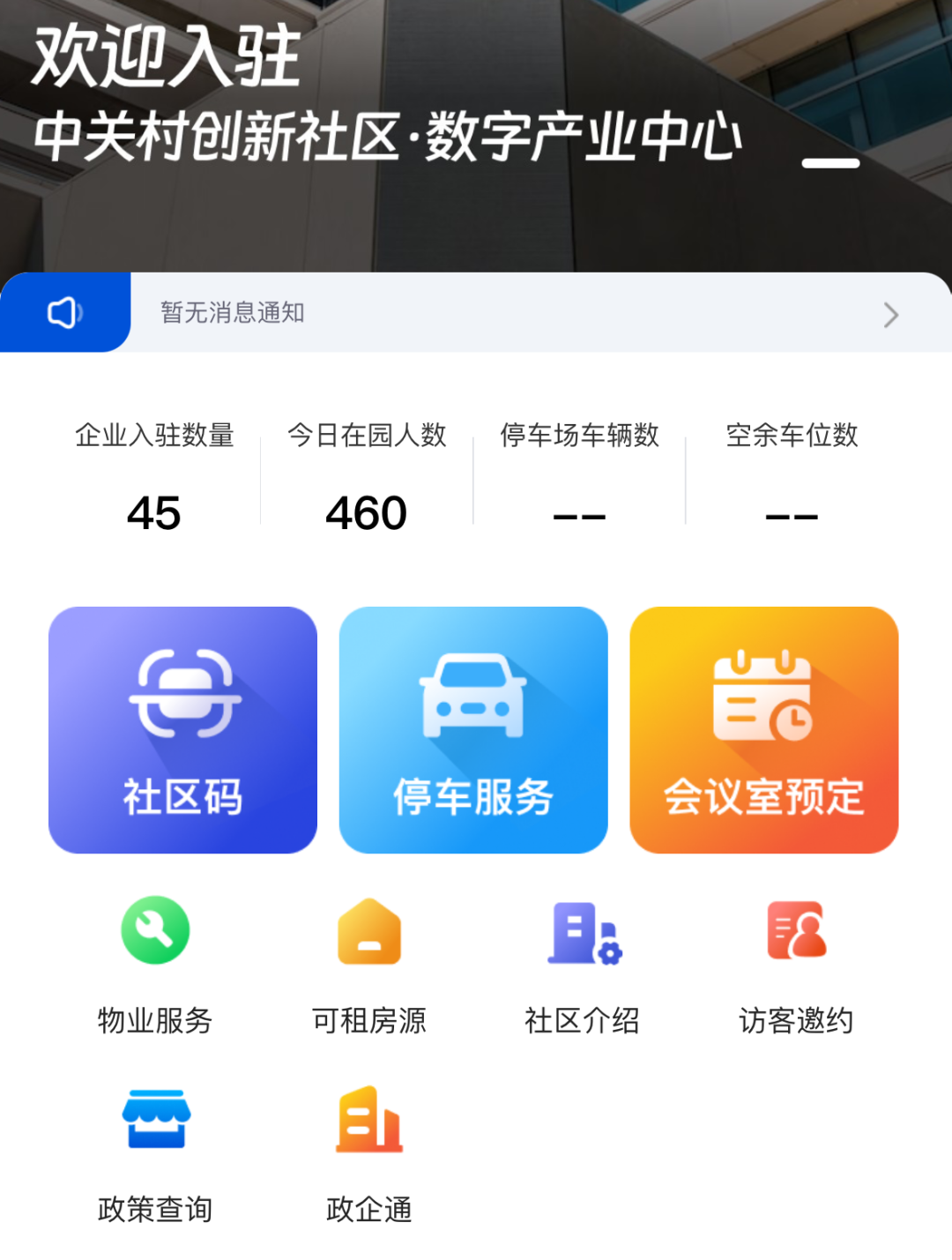Go to 访客邀约 visitor invitation
This screenshot has height=1260, width=952.
[796, 933]
